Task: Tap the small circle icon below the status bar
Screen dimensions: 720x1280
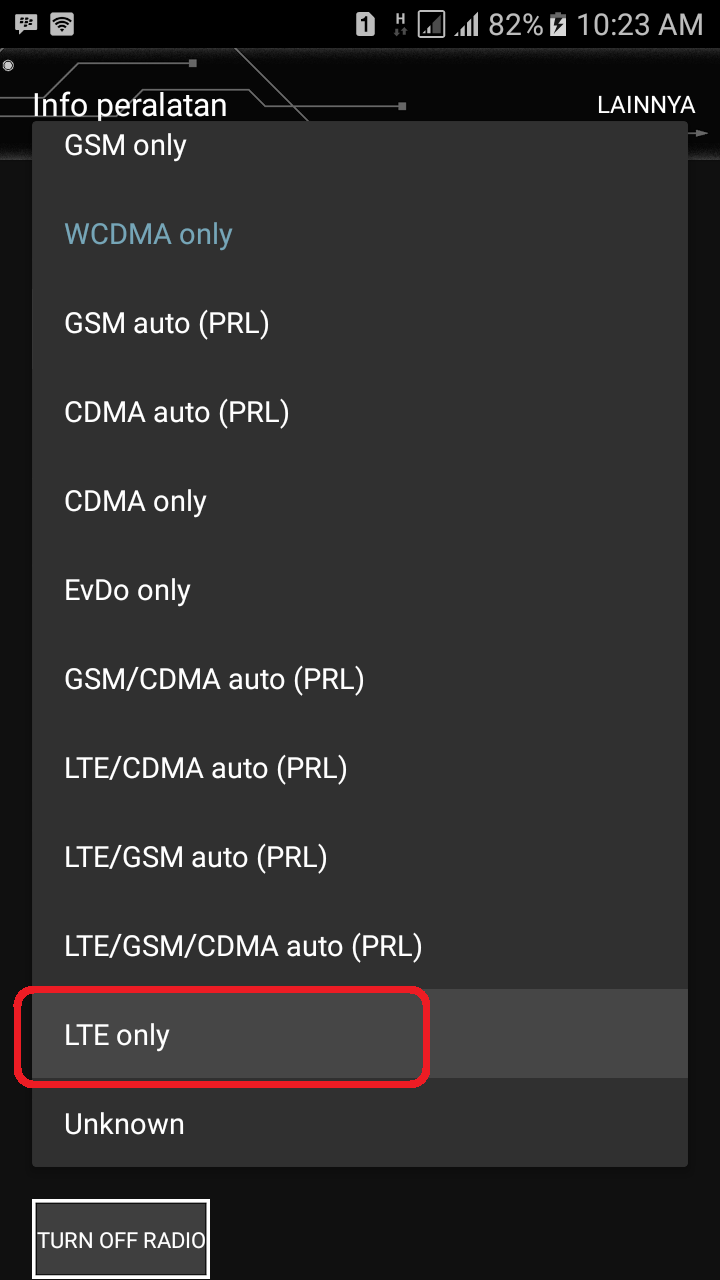Action: tap(8, 64)
